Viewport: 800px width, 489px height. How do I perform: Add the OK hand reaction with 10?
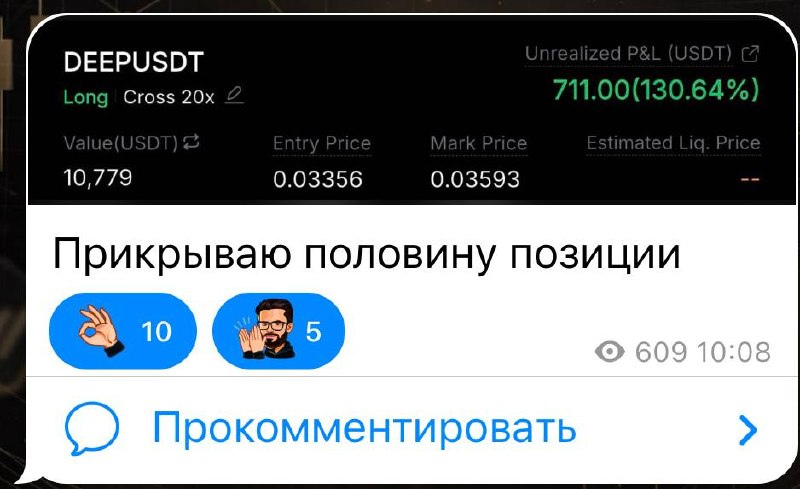(121, 330)
